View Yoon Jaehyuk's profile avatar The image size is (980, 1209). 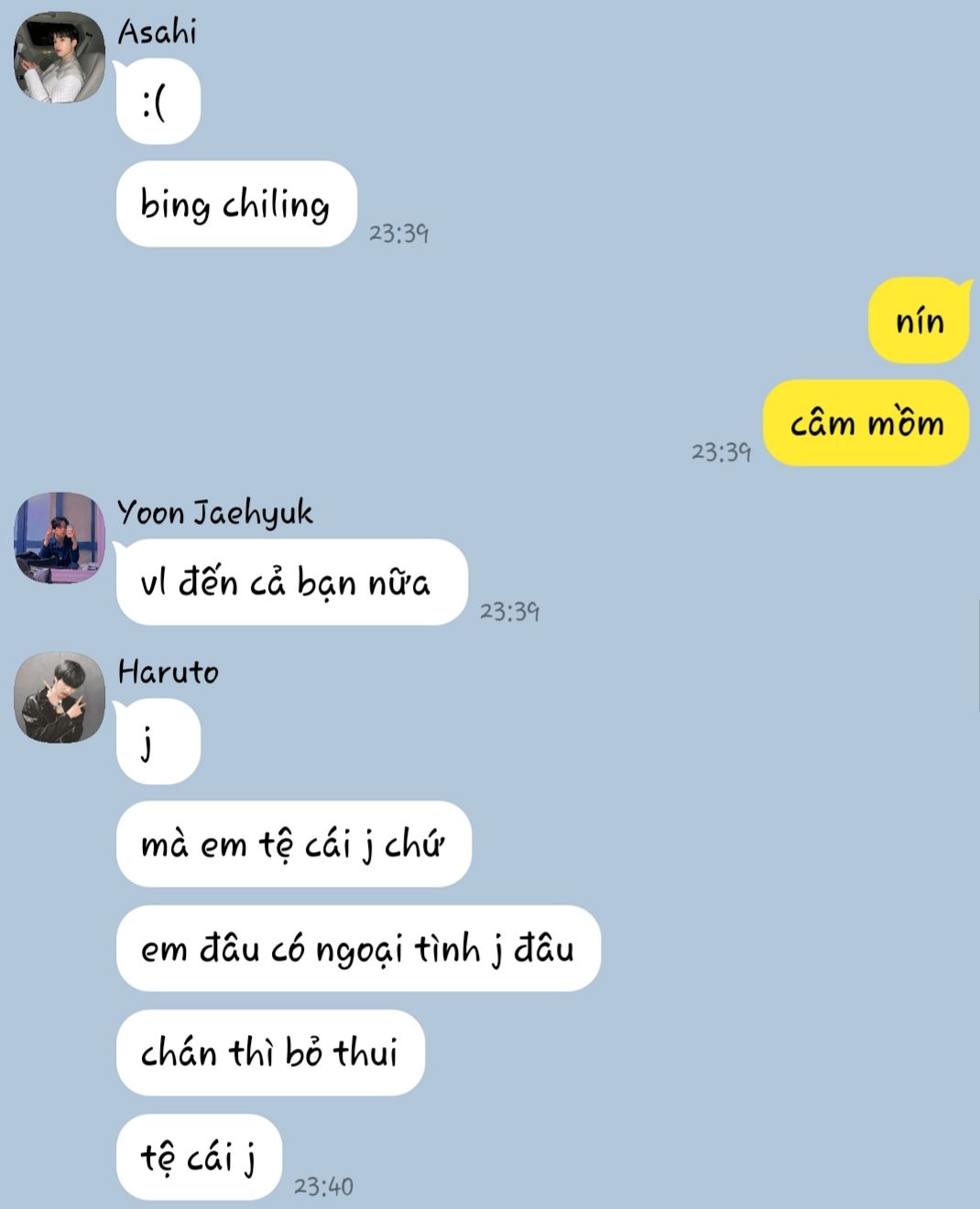click(60, 538)
